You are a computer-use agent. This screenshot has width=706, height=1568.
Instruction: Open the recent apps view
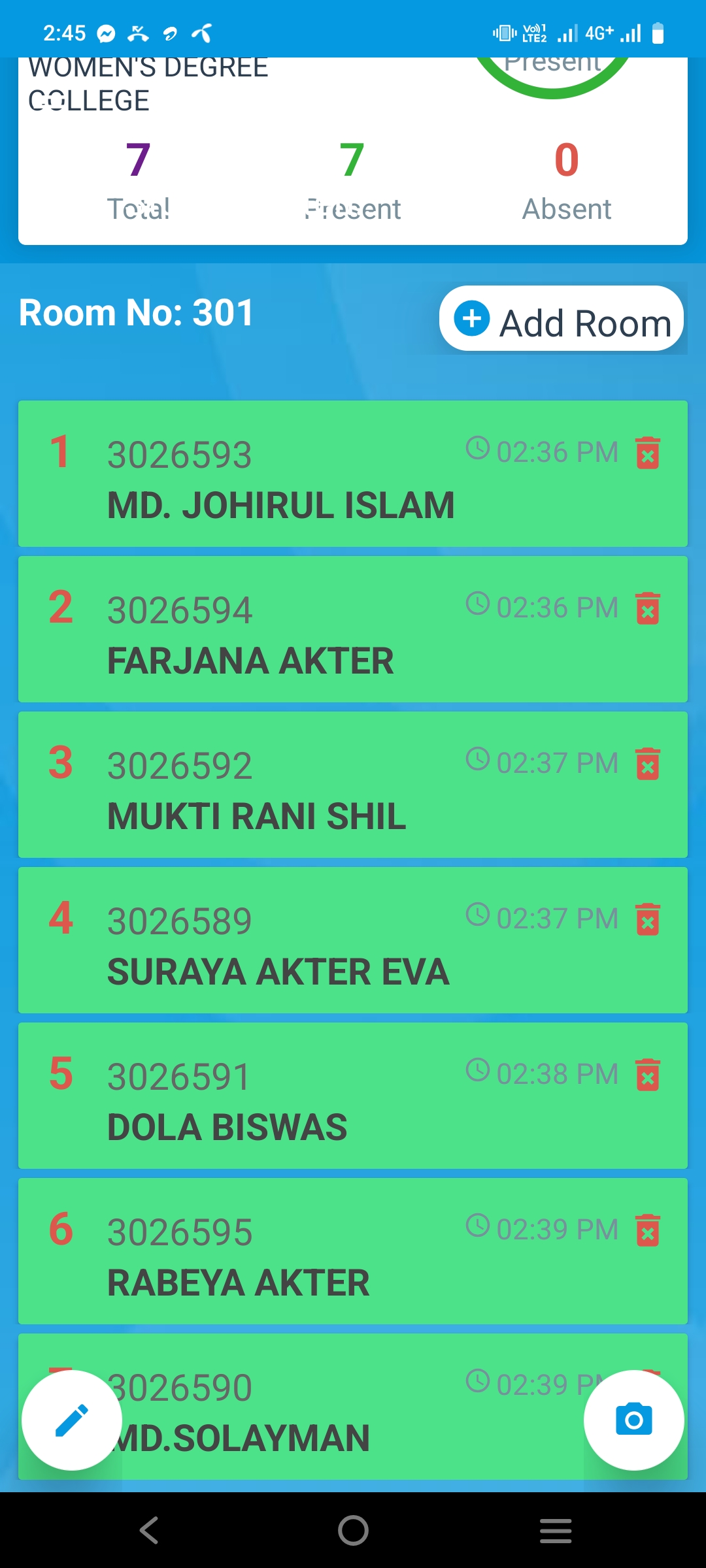(x=556, y=1530)
